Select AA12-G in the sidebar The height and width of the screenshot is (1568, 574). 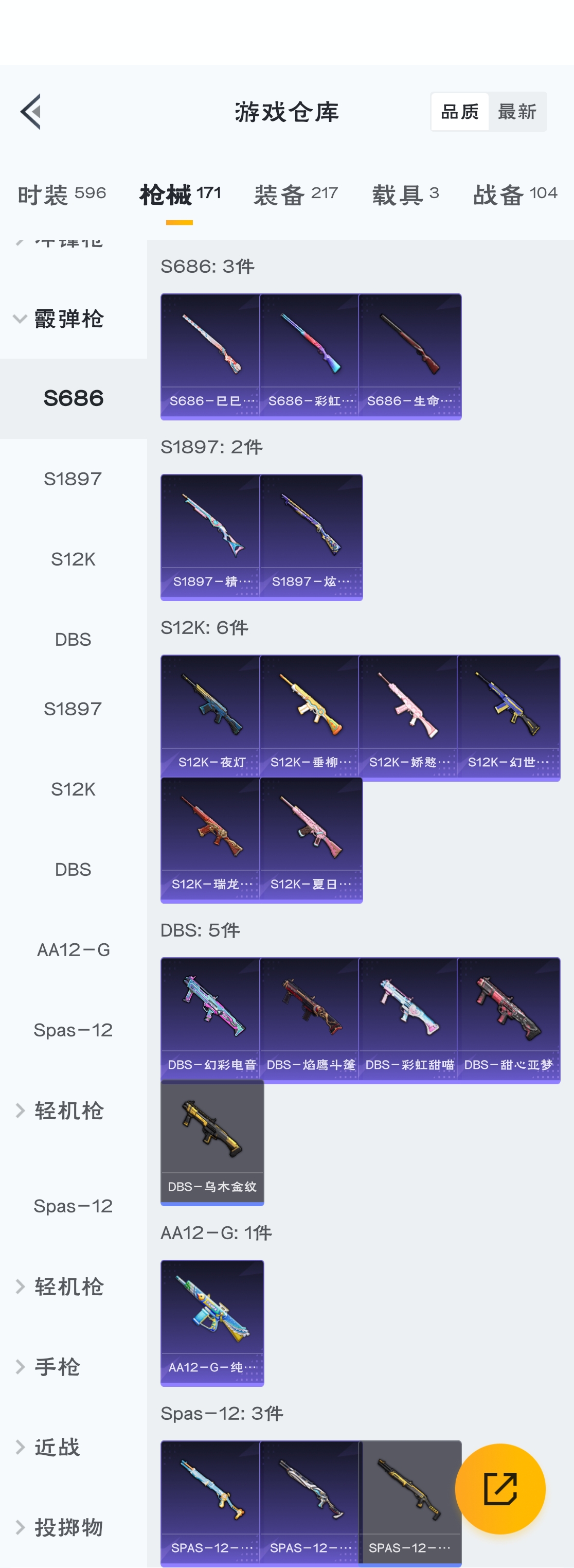pos(73,949)
